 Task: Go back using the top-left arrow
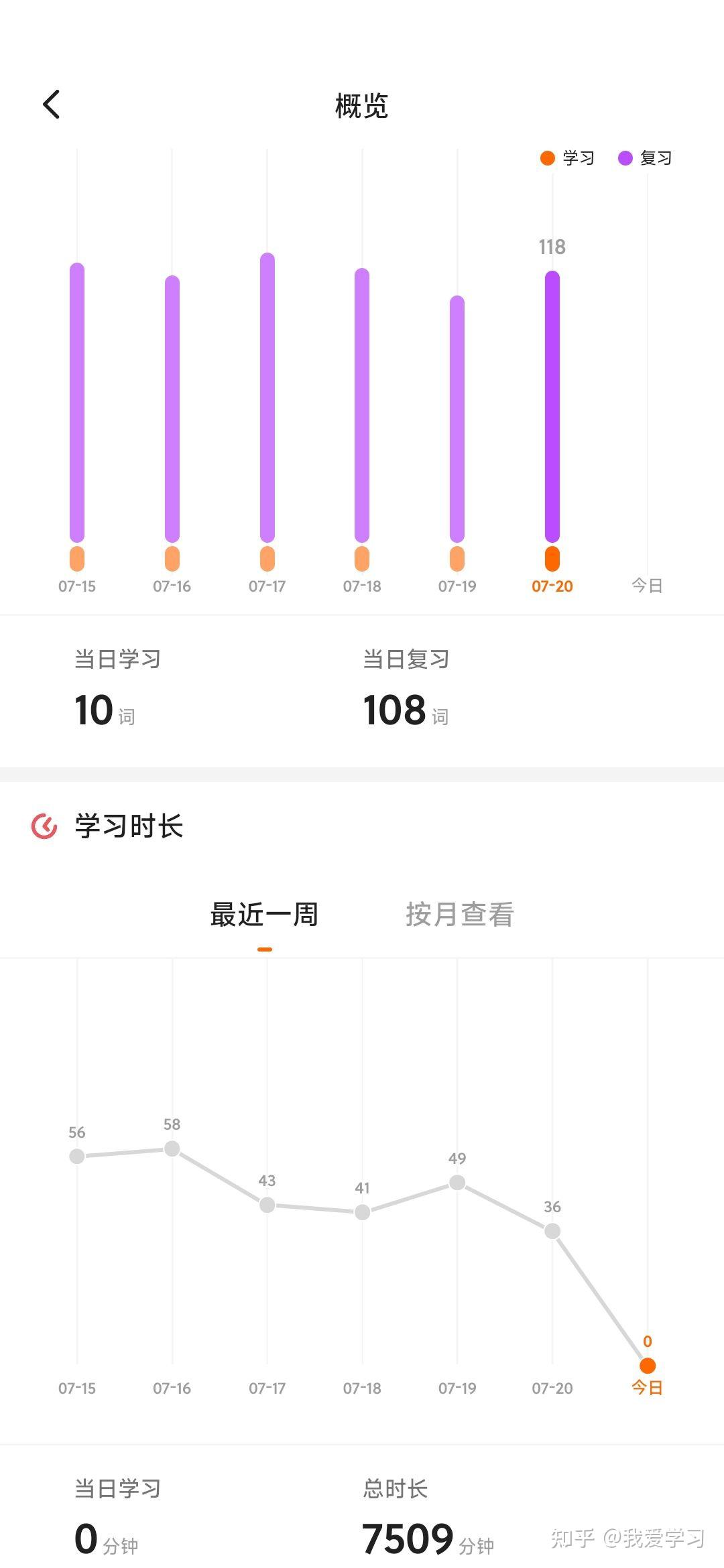coord(52,105)
